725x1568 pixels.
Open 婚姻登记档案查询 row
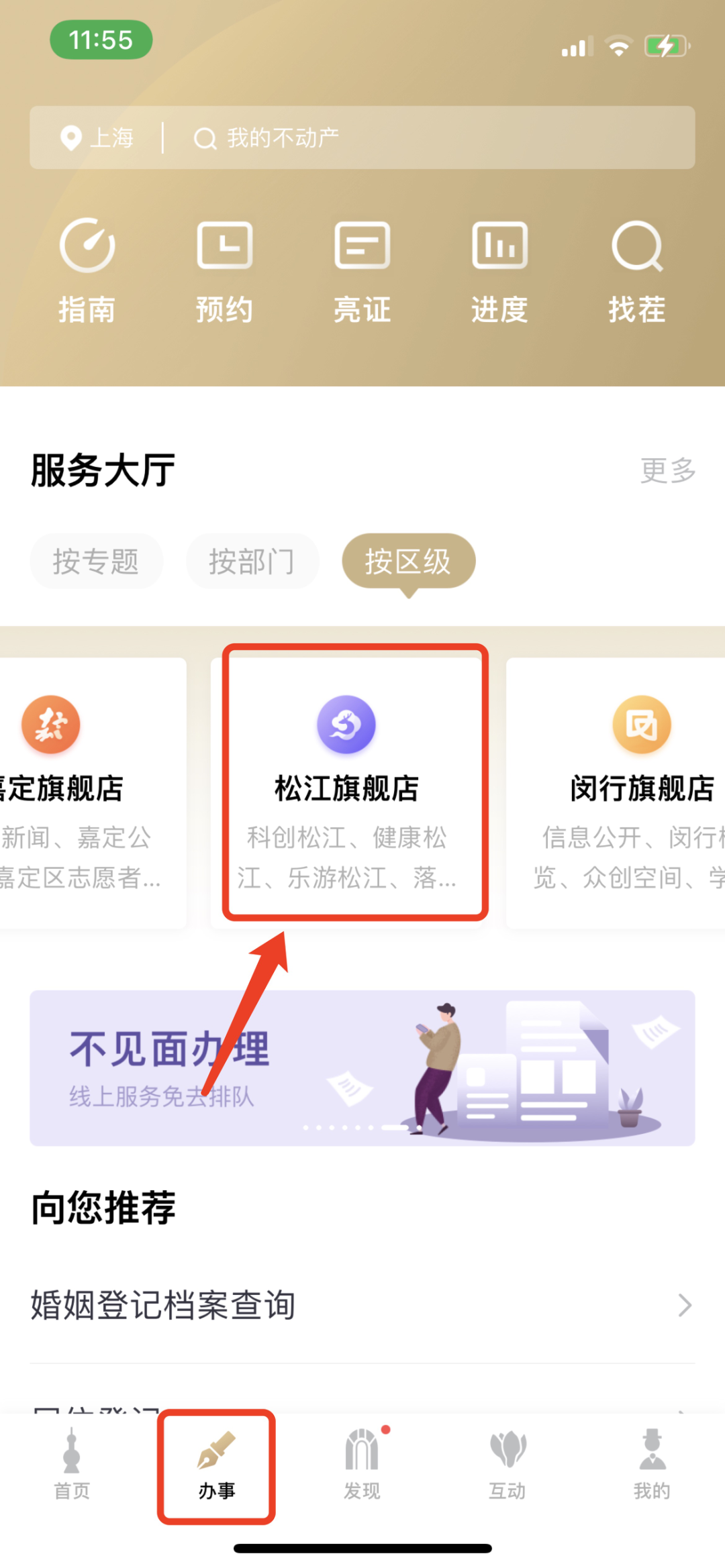[362, 1306]
